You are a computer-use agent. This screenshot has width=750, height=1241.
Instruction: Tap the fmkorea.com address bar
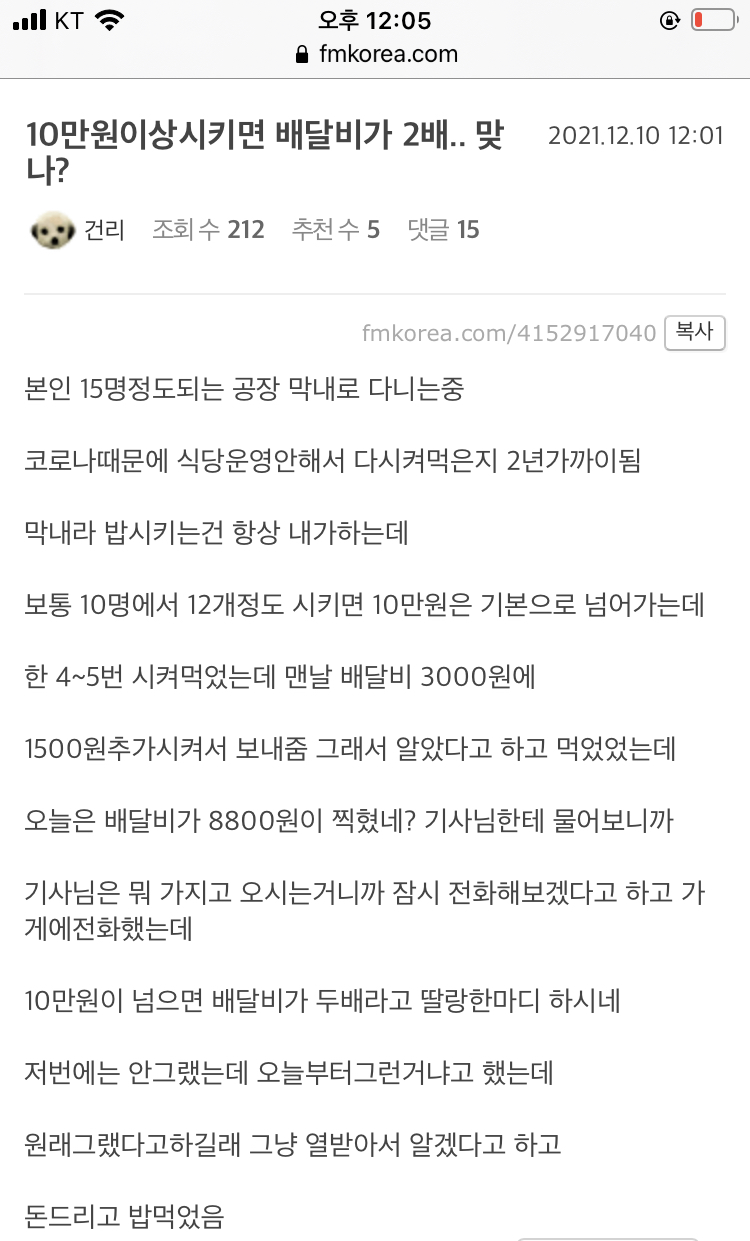(x=376, y=54)
